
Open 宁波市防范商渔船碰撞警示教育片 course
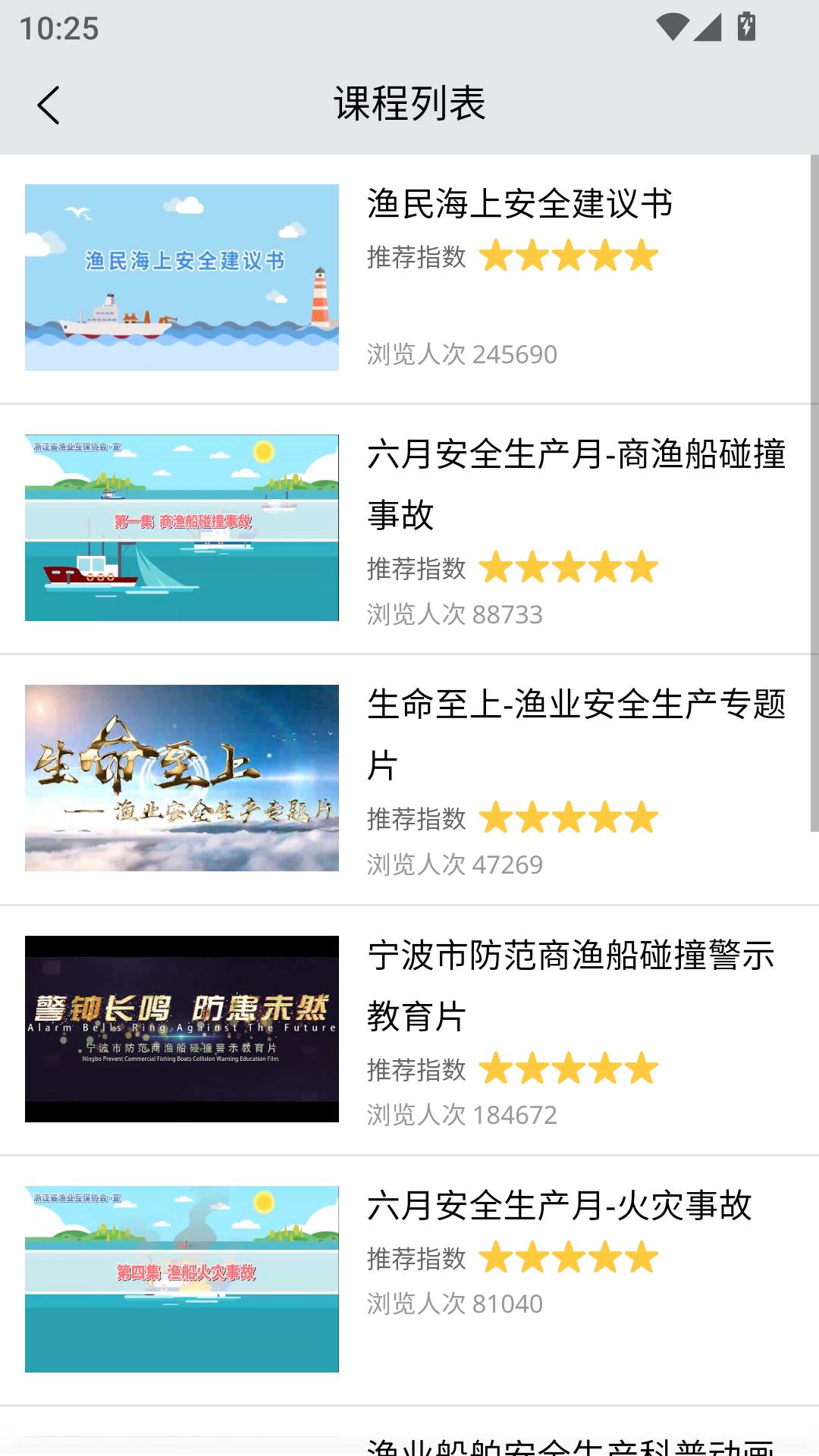click(x=409, y=1030)
